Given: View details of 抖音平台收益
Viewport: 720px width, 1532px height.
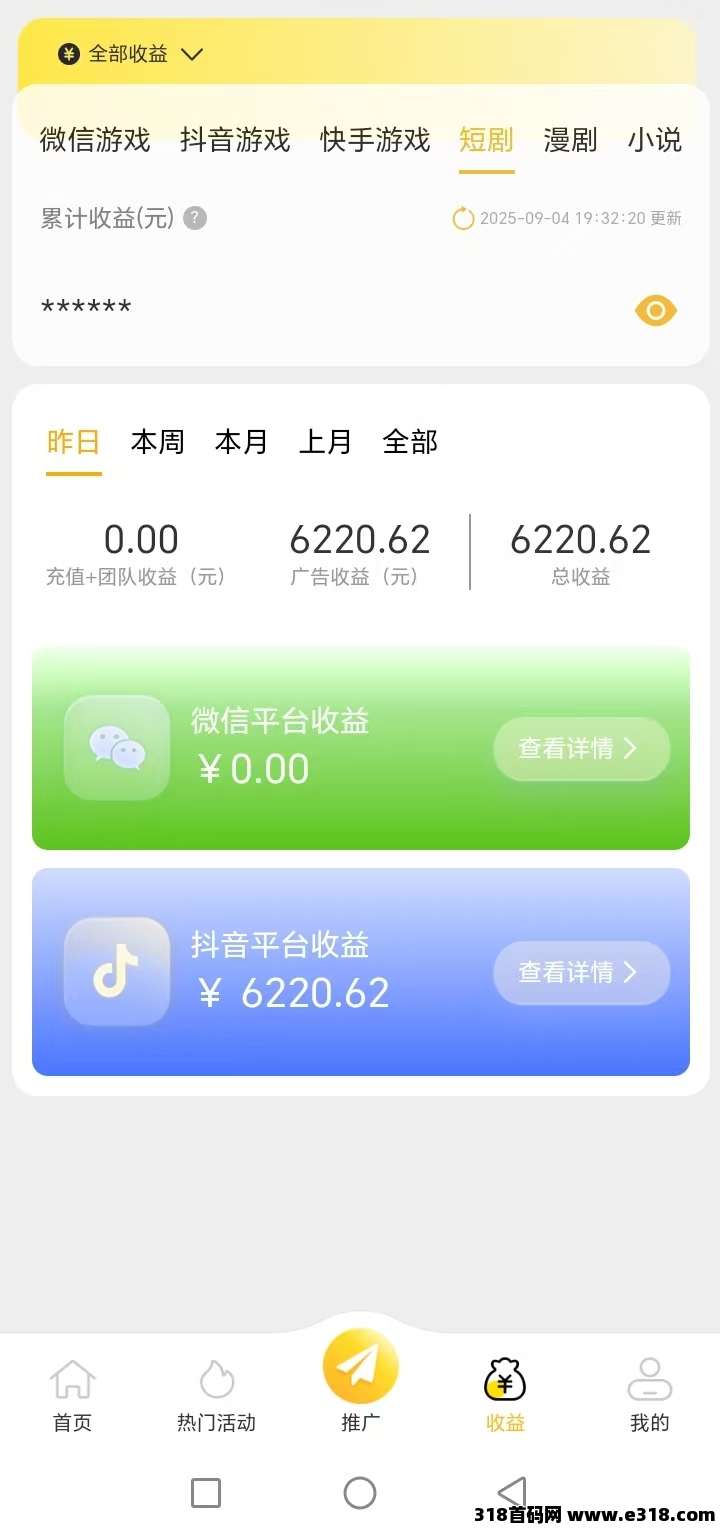Looking at the screenshot, I should [581, 972].
